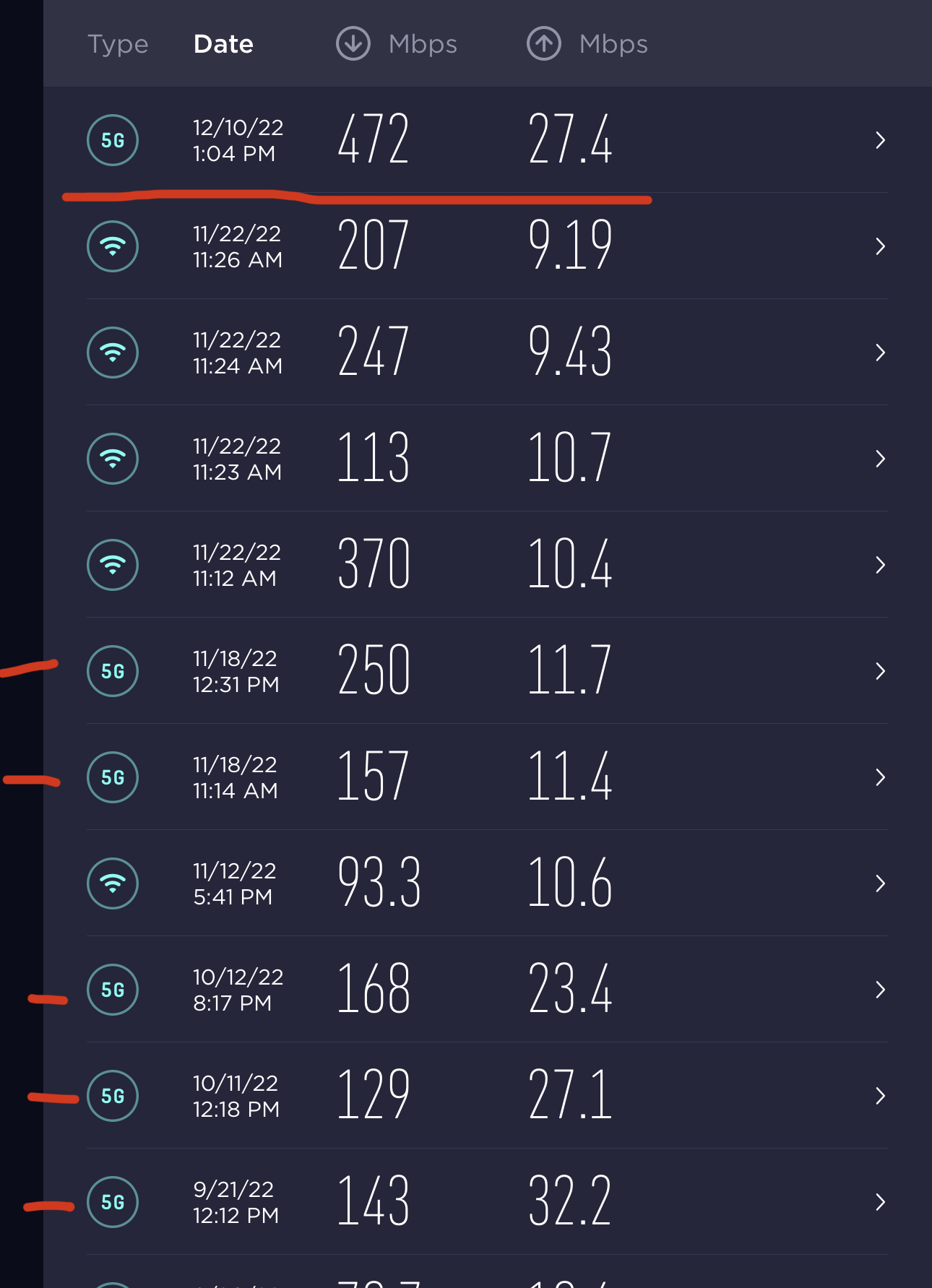
Task: Show details for 9/21/22 12:12 PM test
Action: (488, 1202)
